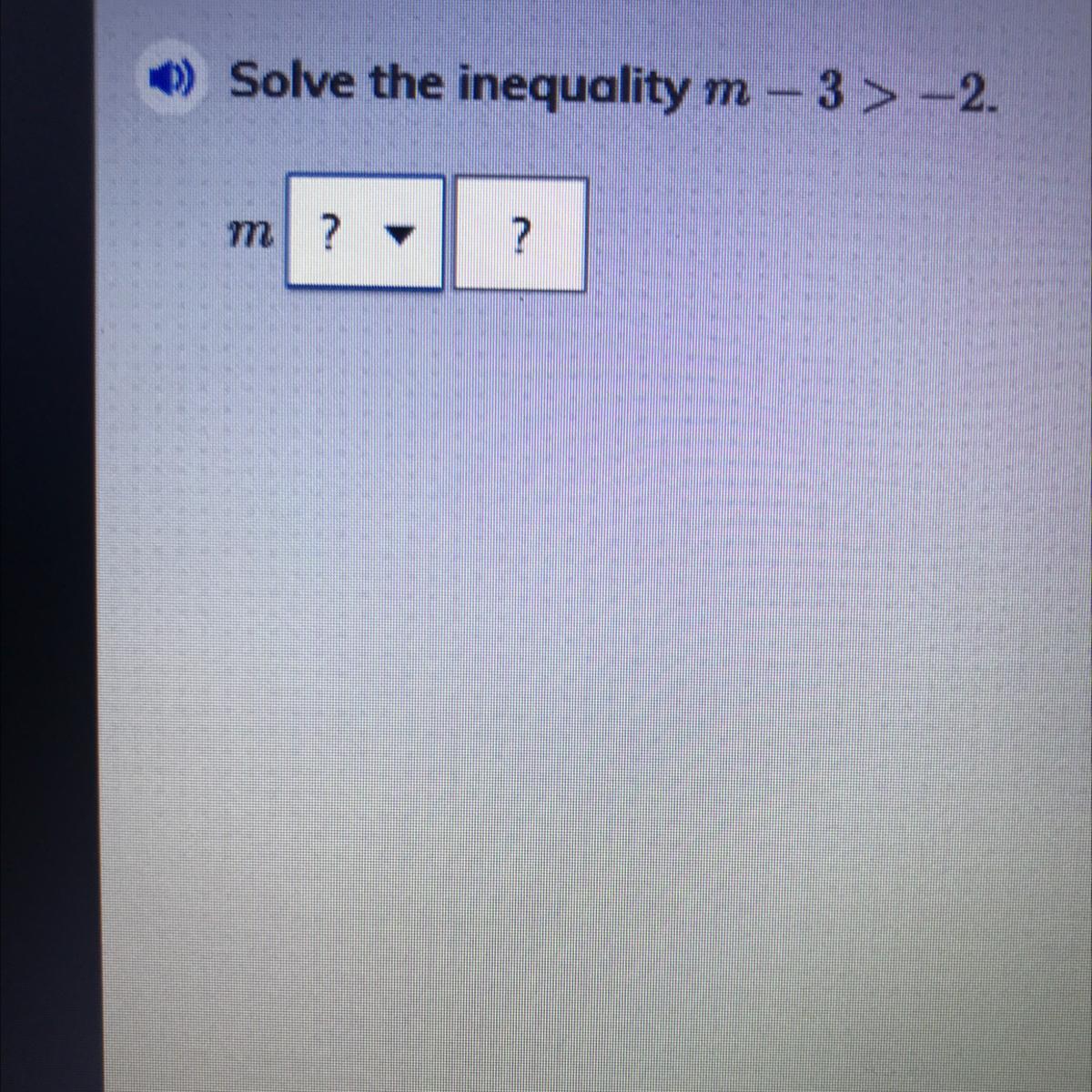1092x1092 pixels.
Task: Play the question audio with speaker icon
Action: (x=172, y=83)
